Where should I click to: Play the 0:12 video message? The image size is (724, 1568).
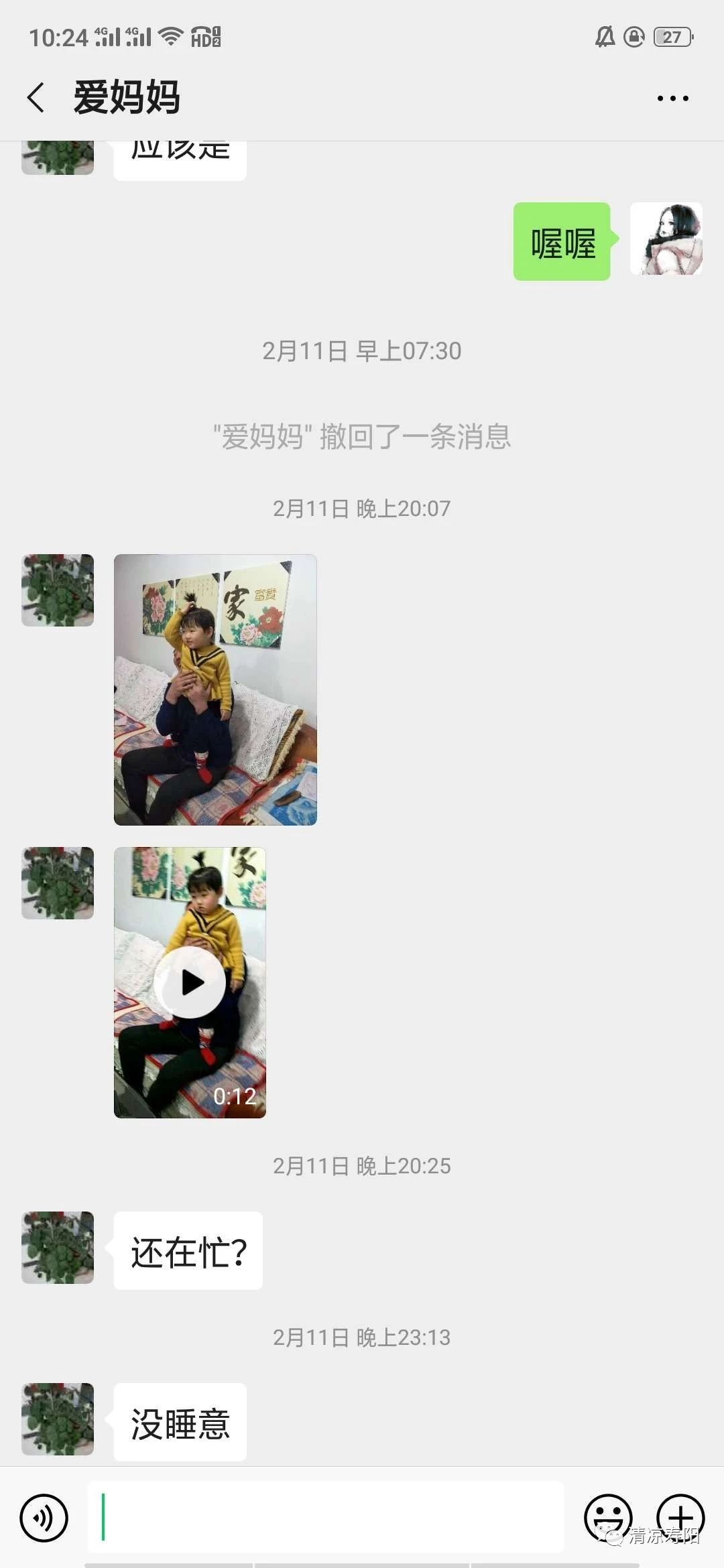pos(190,982)
